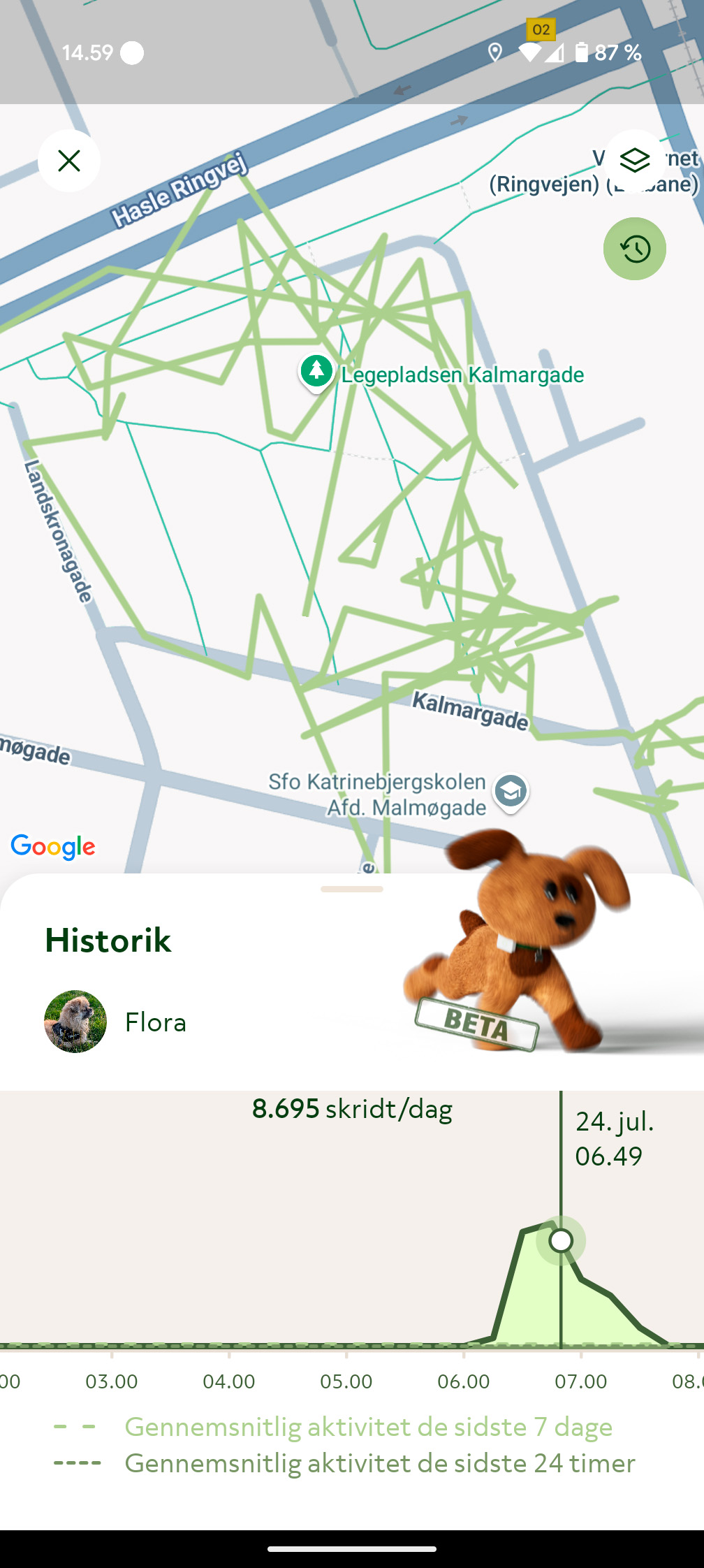Screen dimensions: 704x1568
Task: Tap the Legepladsen Kalmargade map pin
Action: click(x=317, y=372)
